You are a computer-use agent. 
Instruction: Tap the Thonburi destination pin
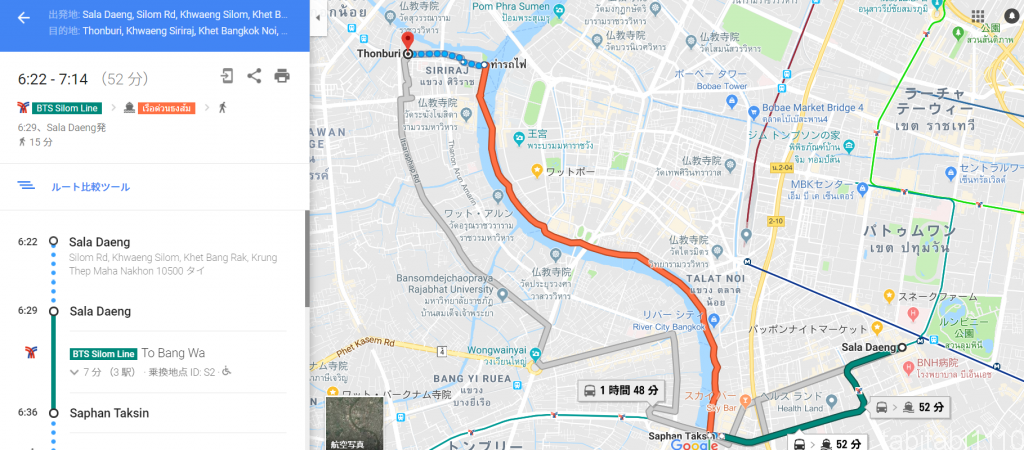[407, 43]
